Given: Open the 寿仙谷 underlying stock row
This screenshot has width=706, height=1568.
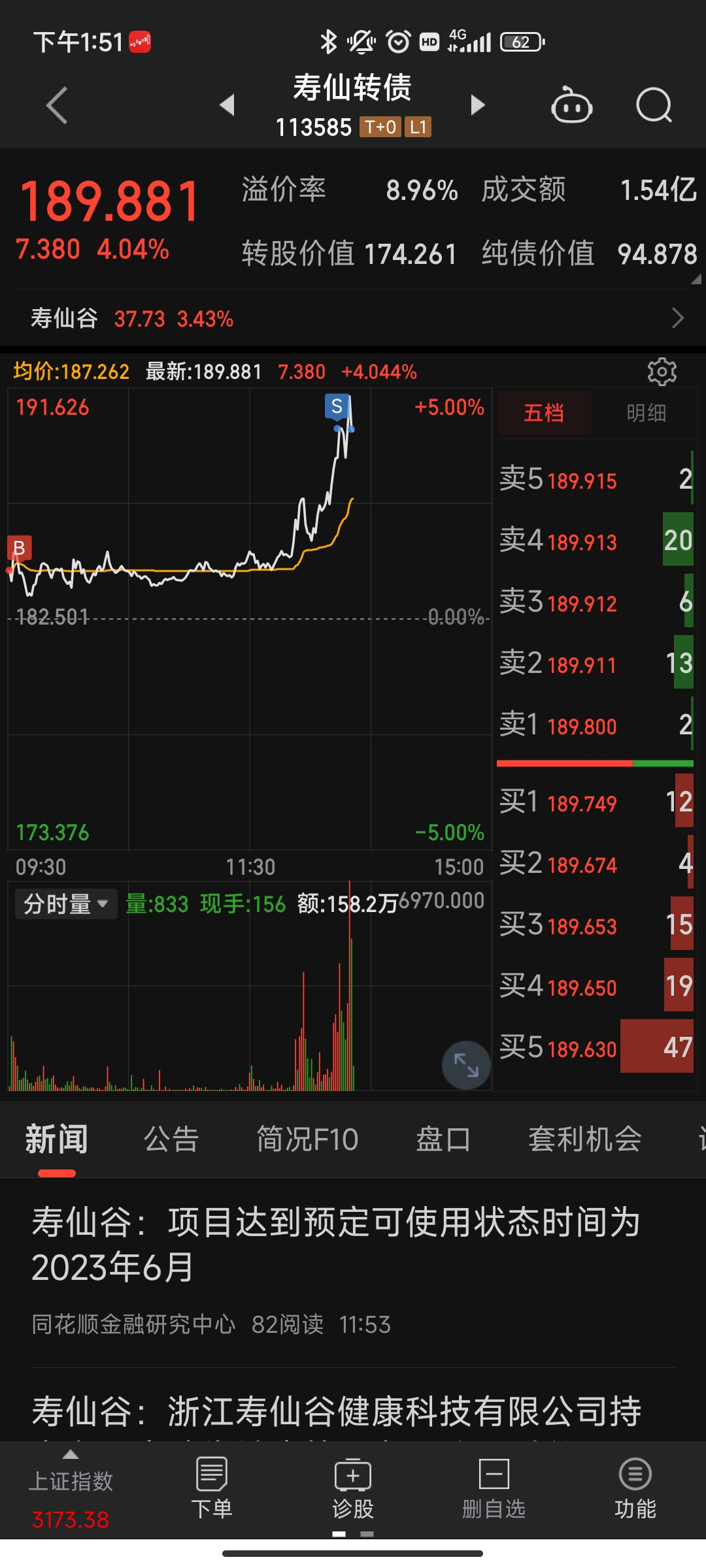Looking at the screenshot, I should point(353,319).
